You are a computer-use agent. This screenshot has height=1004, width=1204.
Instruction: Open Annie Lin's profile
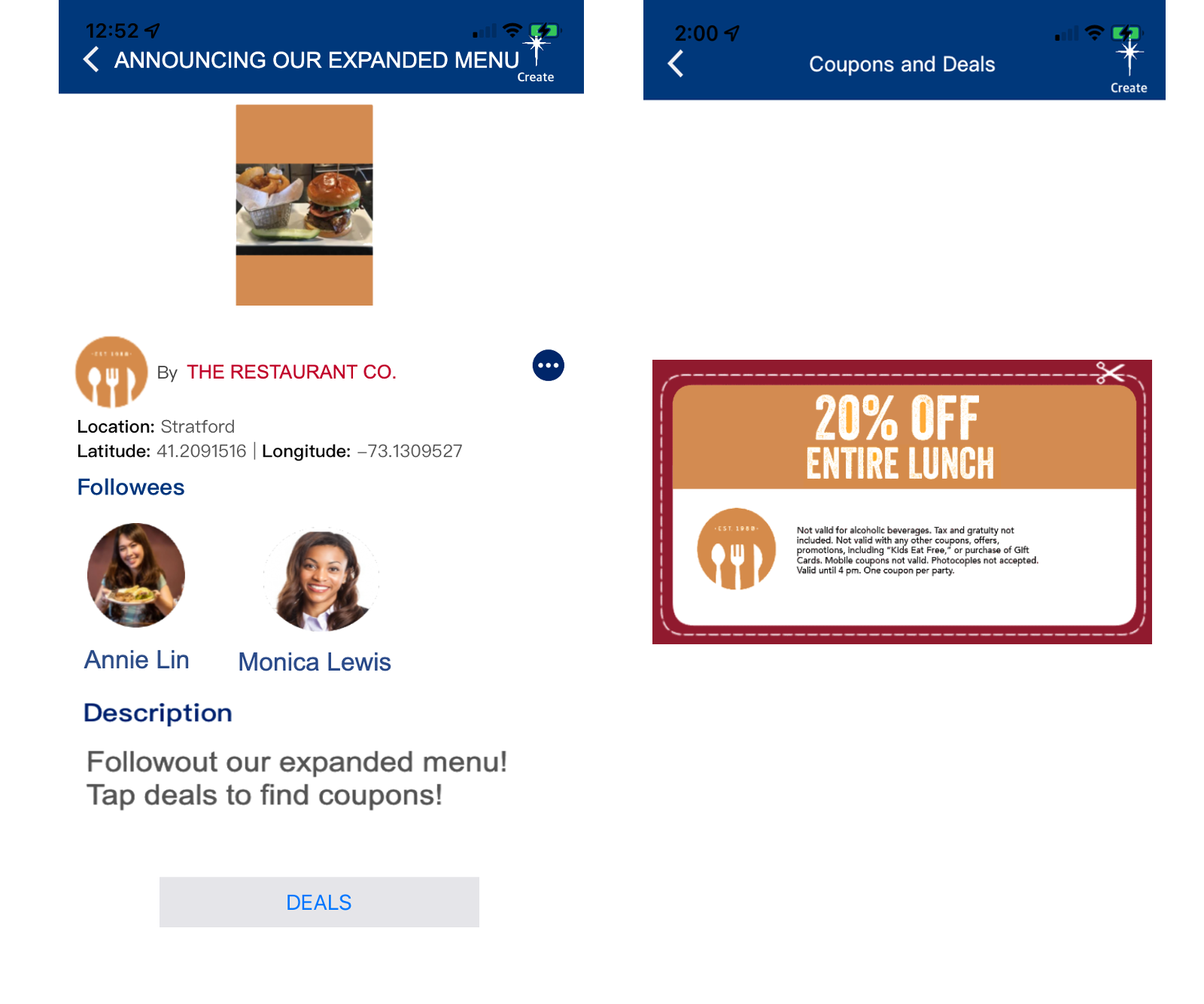coord(136,576)
